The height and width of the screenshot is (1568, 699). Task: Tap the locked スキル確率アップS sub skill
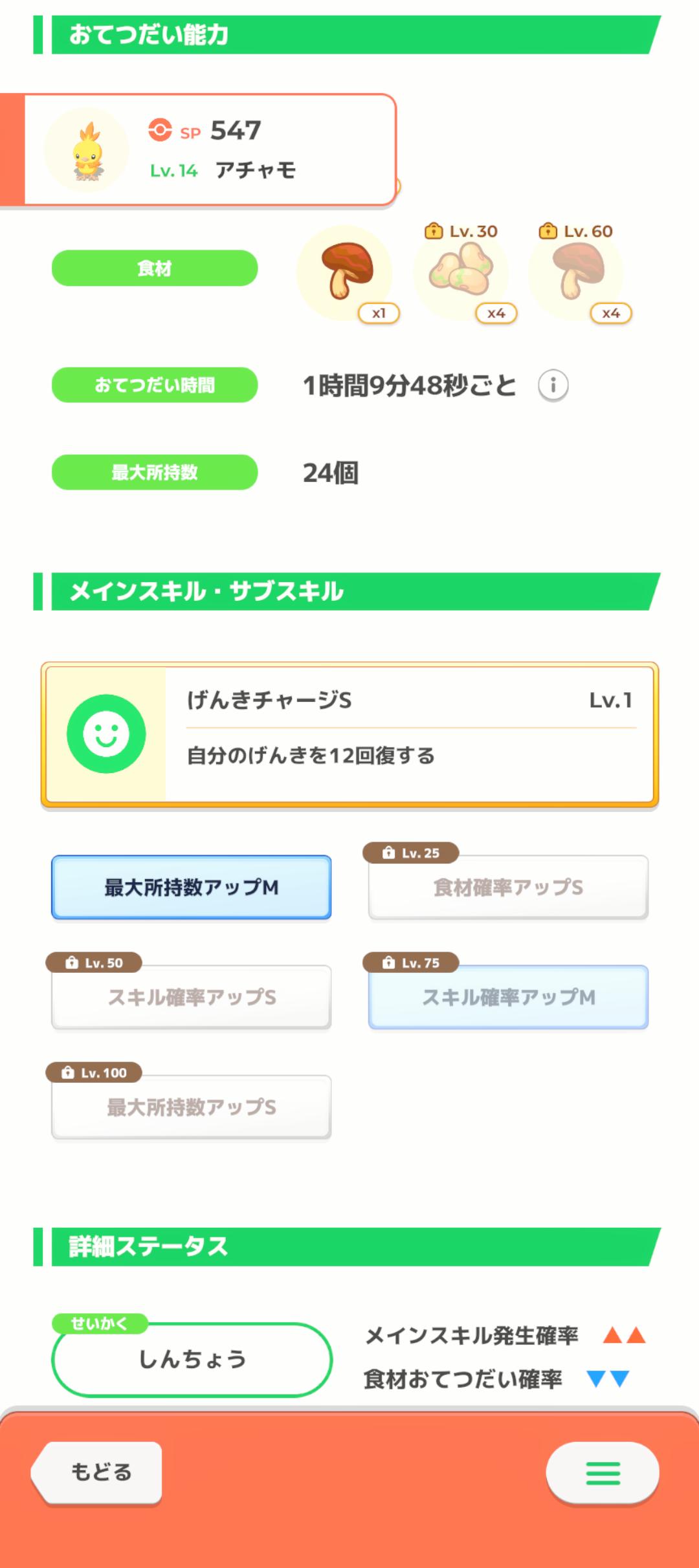pos(192,997)
